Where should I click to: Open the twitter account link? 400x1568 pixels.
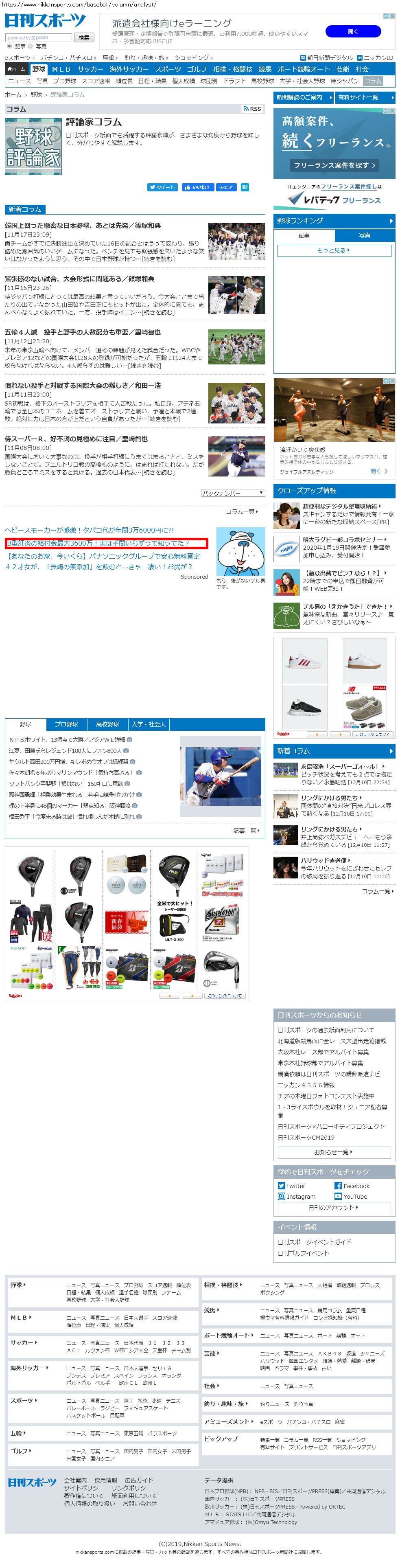[x=295, y=1186]
